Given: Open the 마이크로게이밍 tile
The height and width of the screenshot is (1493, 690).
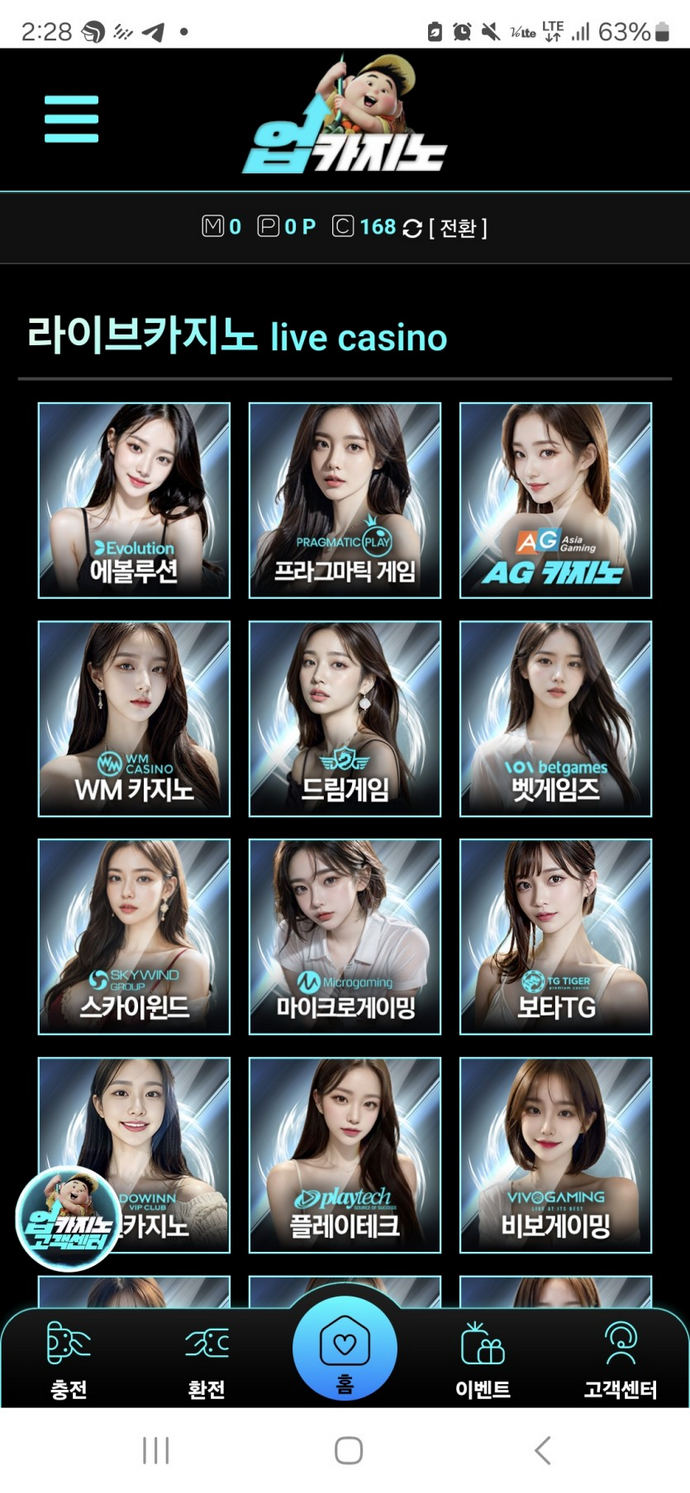Looking at the screenshot, I should click(345, 936).
